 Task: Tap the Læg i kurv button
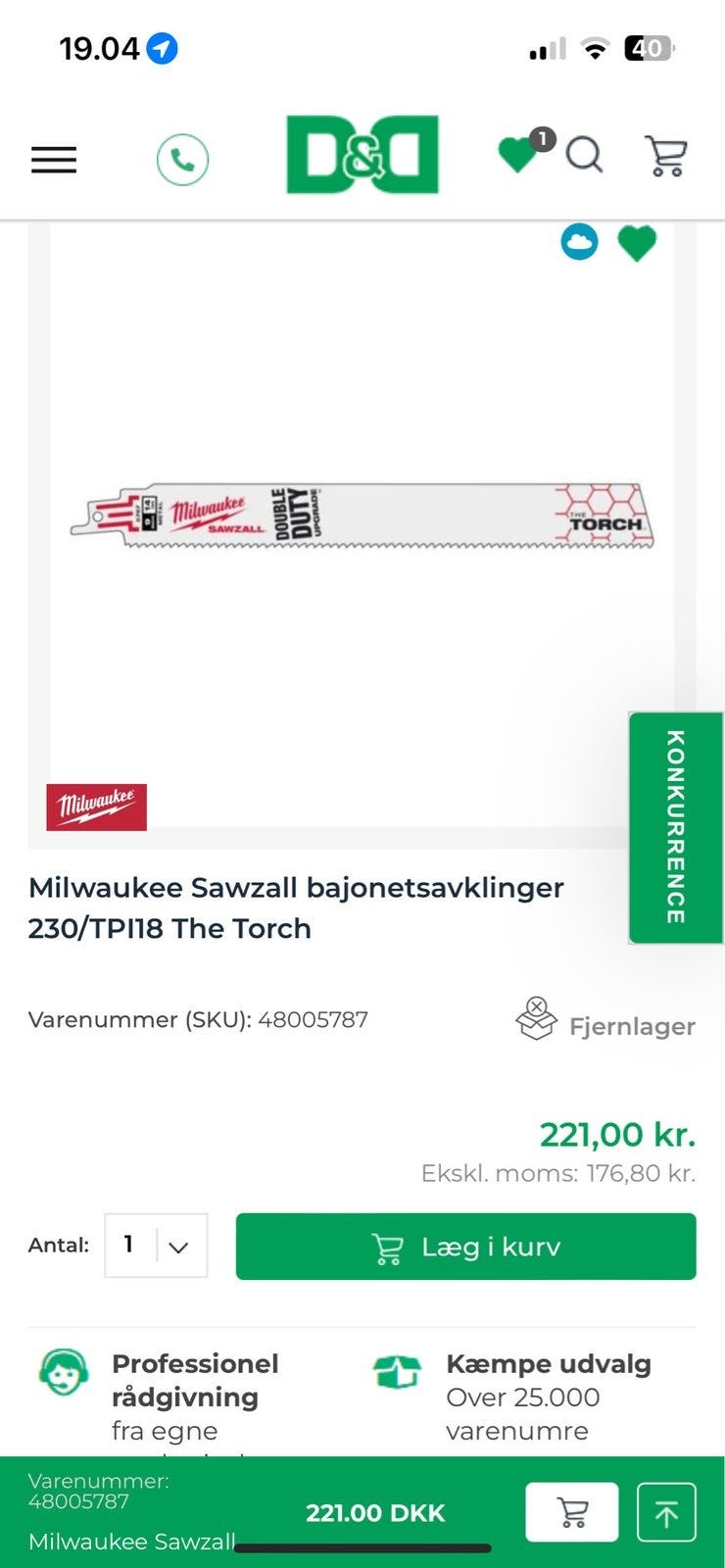(465, 1247)
